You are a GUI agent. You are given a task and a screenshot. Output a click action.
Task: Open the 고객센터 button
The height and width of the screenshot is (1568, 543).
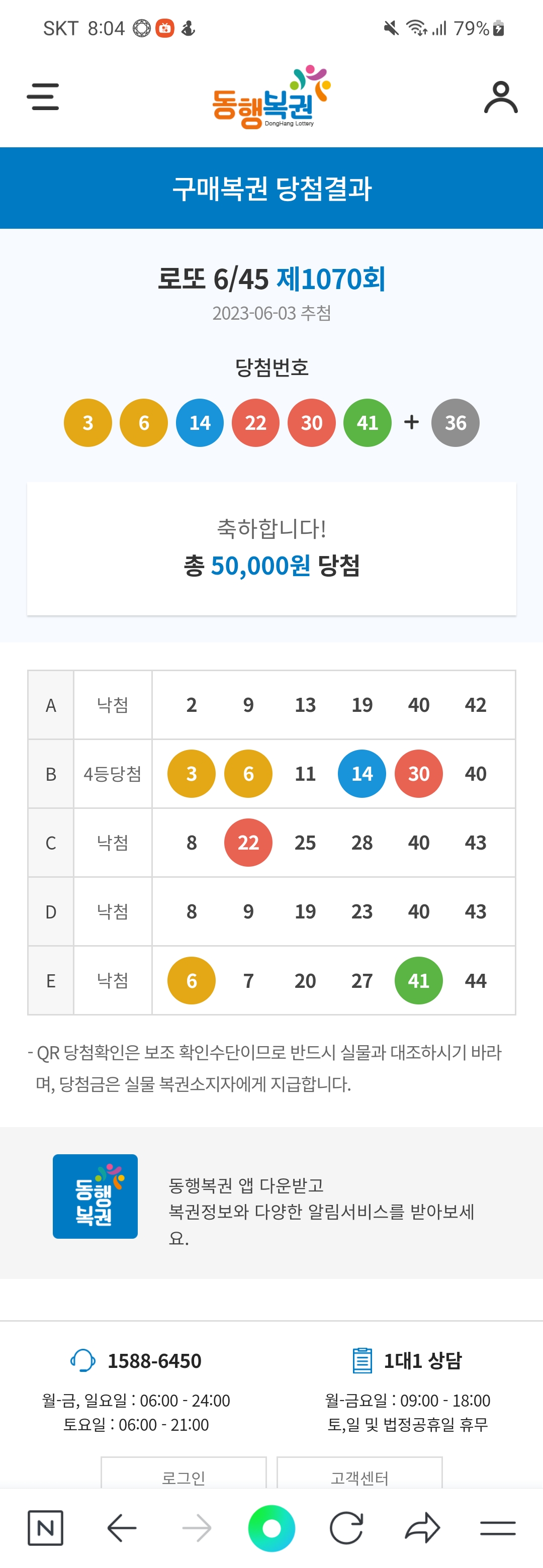[359, 1476]
